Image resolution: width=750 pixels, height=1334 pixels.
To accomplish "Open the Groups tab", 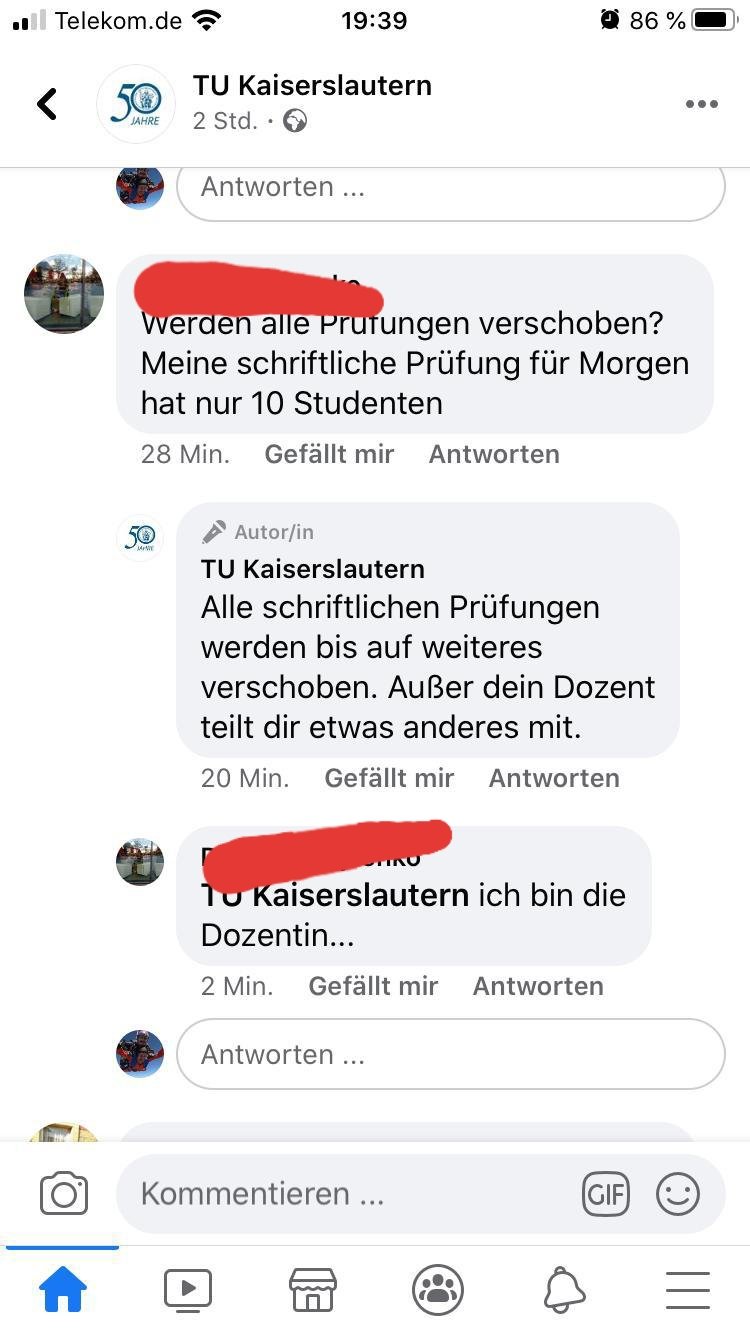I will coord(438,1290).
